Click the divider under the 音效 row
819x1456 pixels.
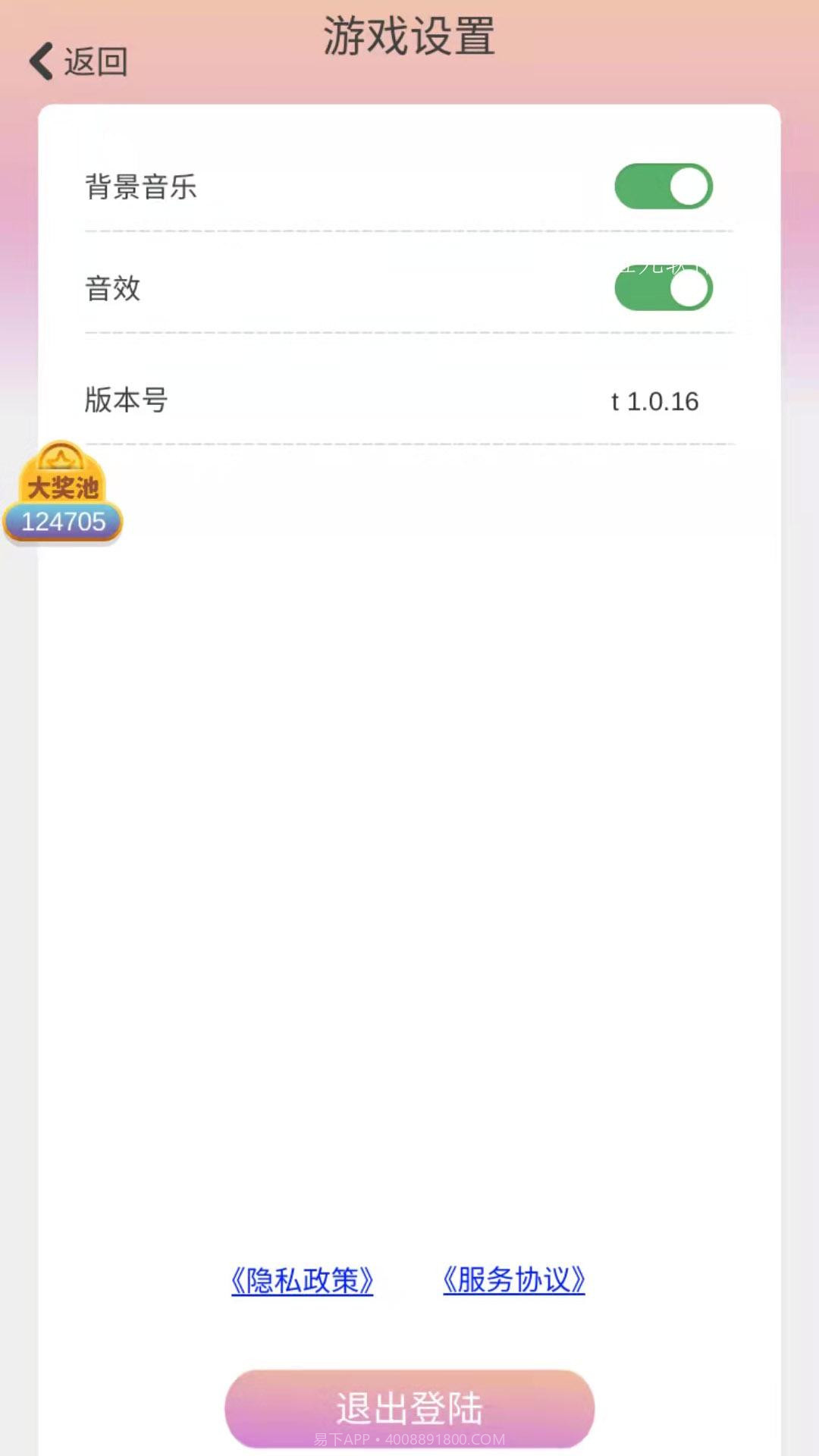click(x=409, y=331)
